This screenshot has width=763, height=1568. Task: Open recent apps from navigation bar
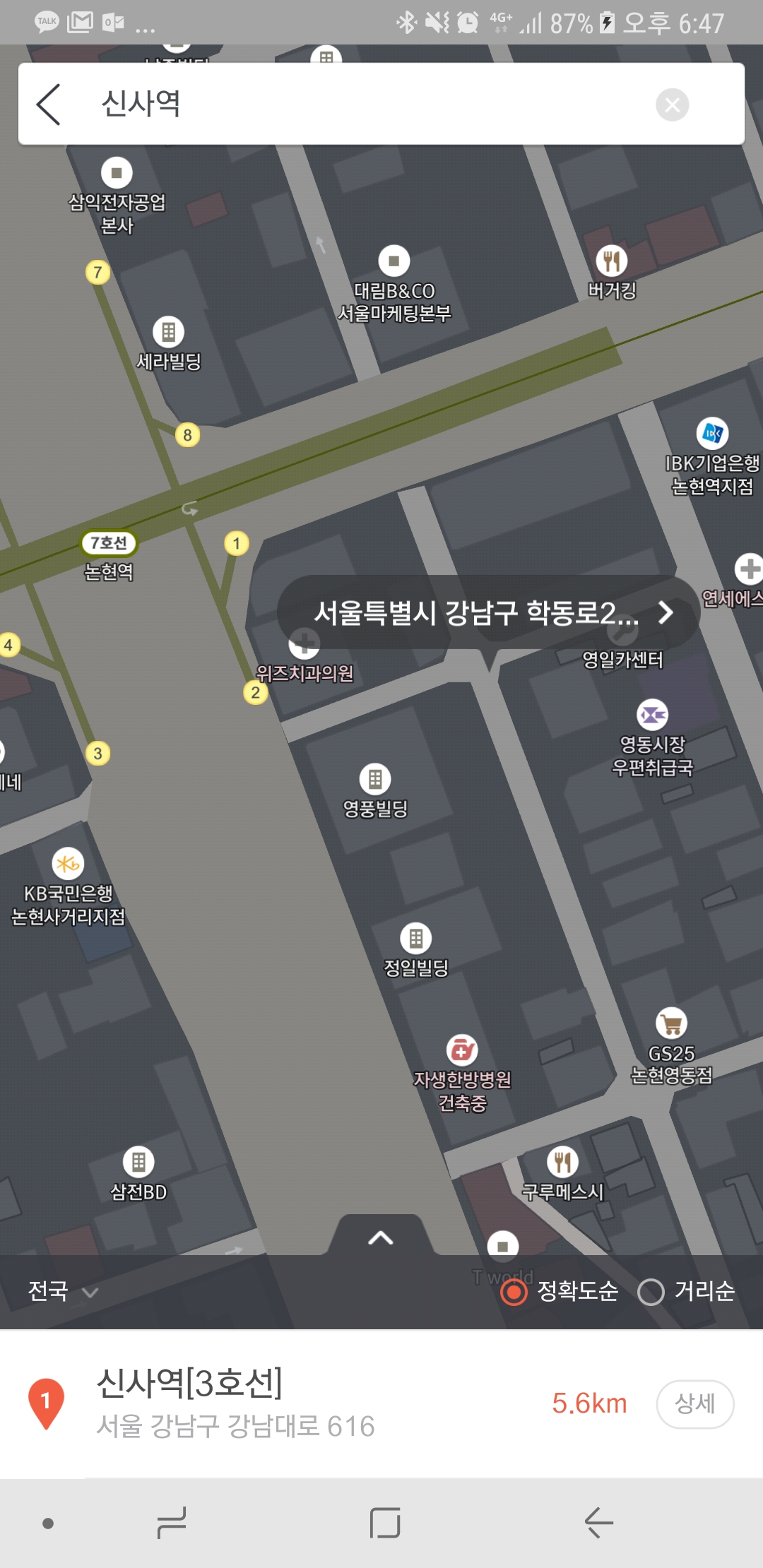click(x=172, y=1523)
